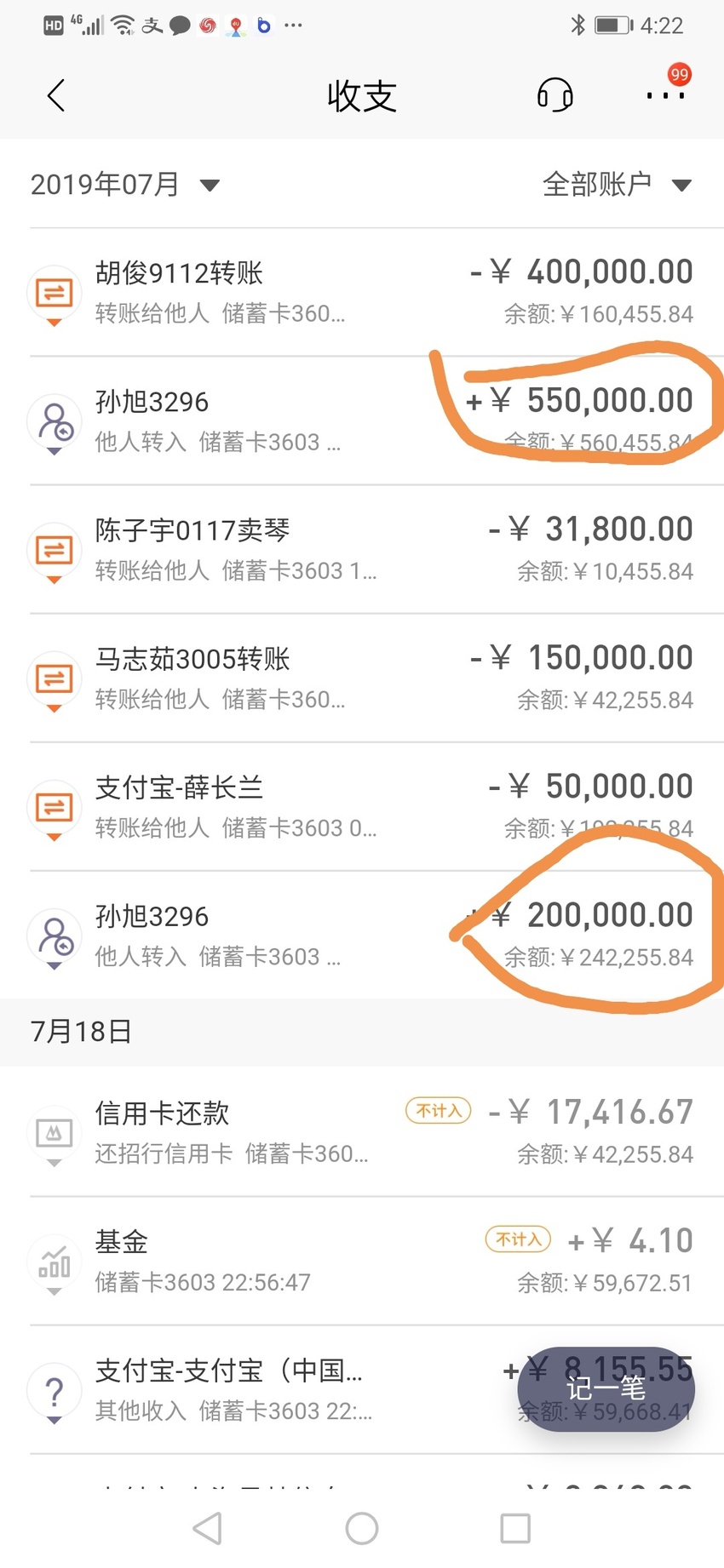Go back from the 收支 page
Image resolution: width=724 pixels, height=1568 pixels.
[56, 95]
